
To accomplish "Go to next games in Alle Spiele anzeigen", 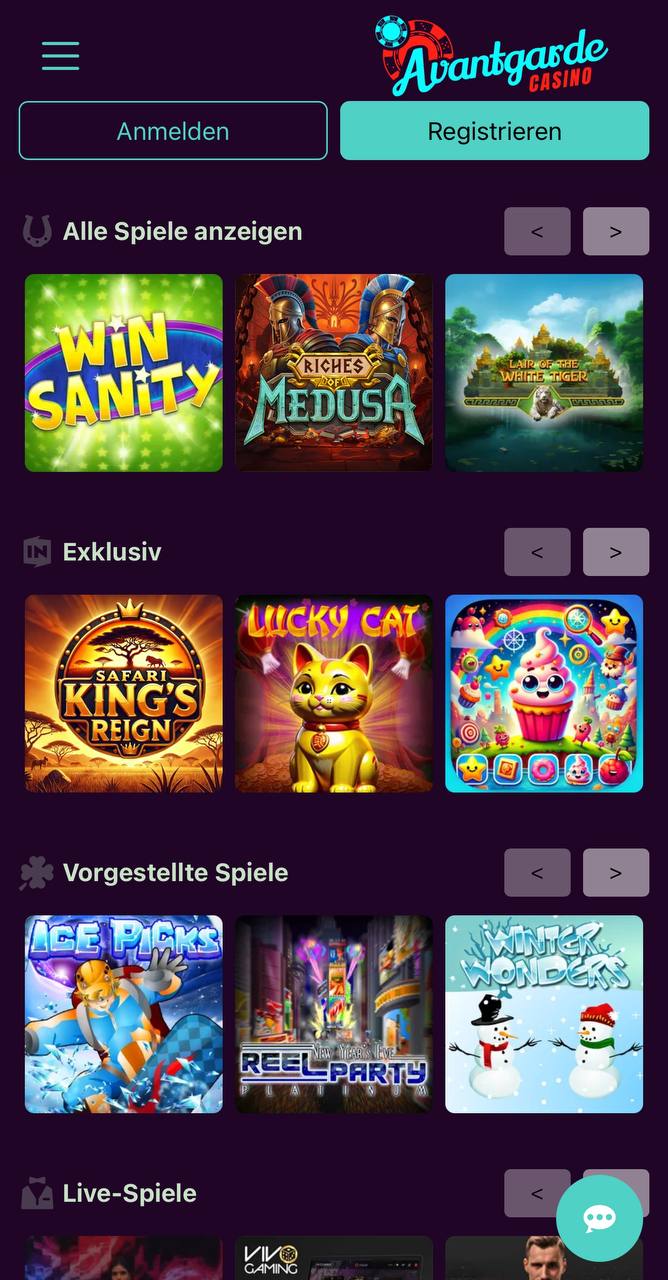I will [x=615, y=232].
